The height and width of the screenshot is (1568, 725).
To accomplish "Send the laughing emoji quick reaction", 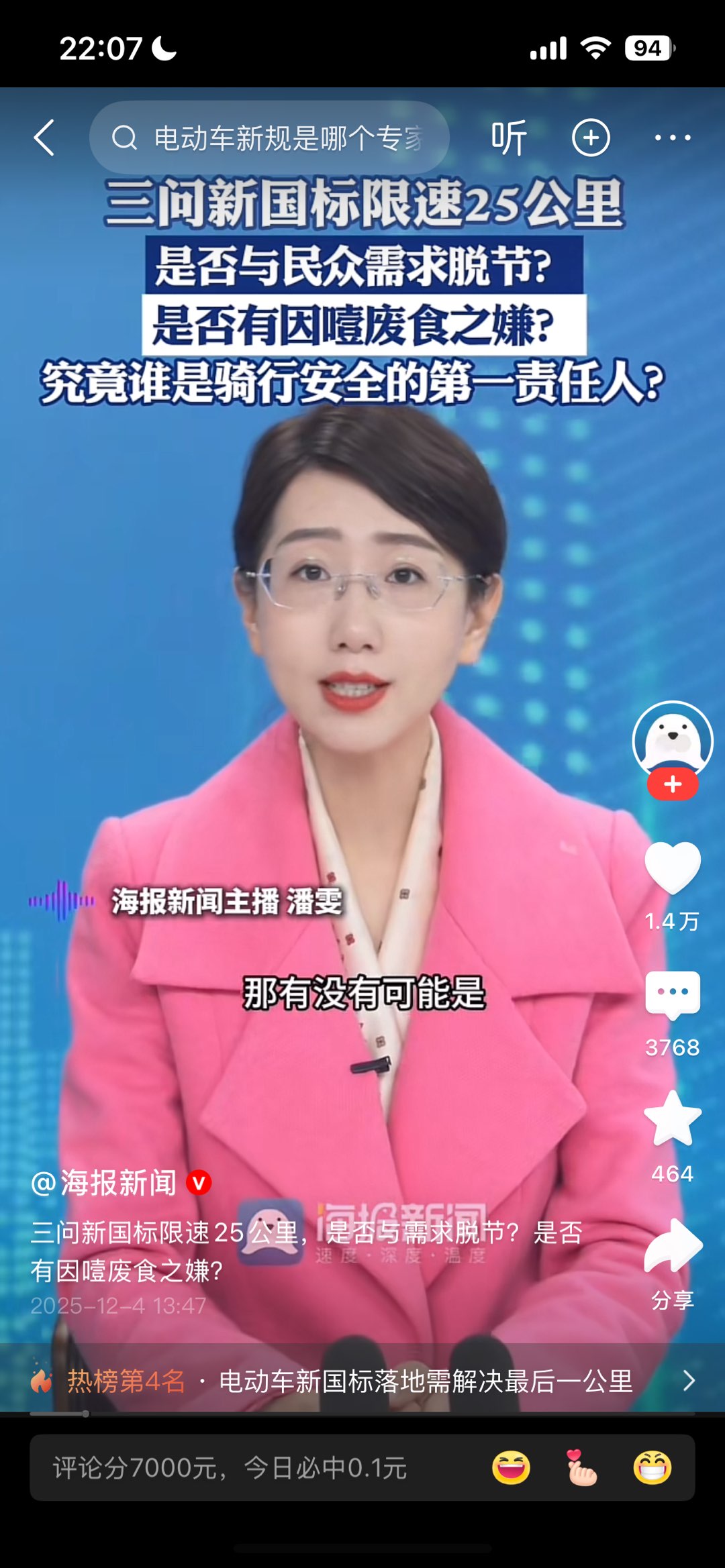I will coord(511,1468).
